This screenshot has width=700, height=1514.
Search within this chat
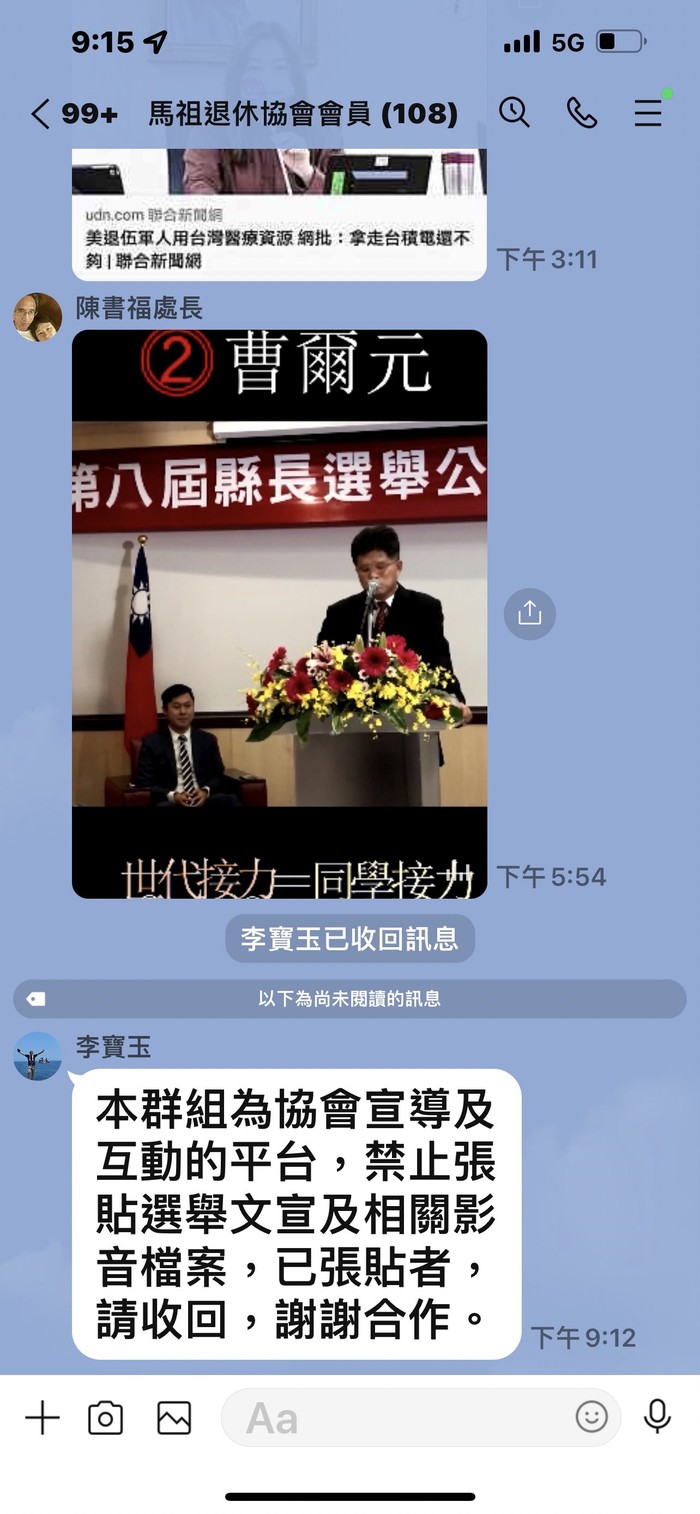(514, 112)
